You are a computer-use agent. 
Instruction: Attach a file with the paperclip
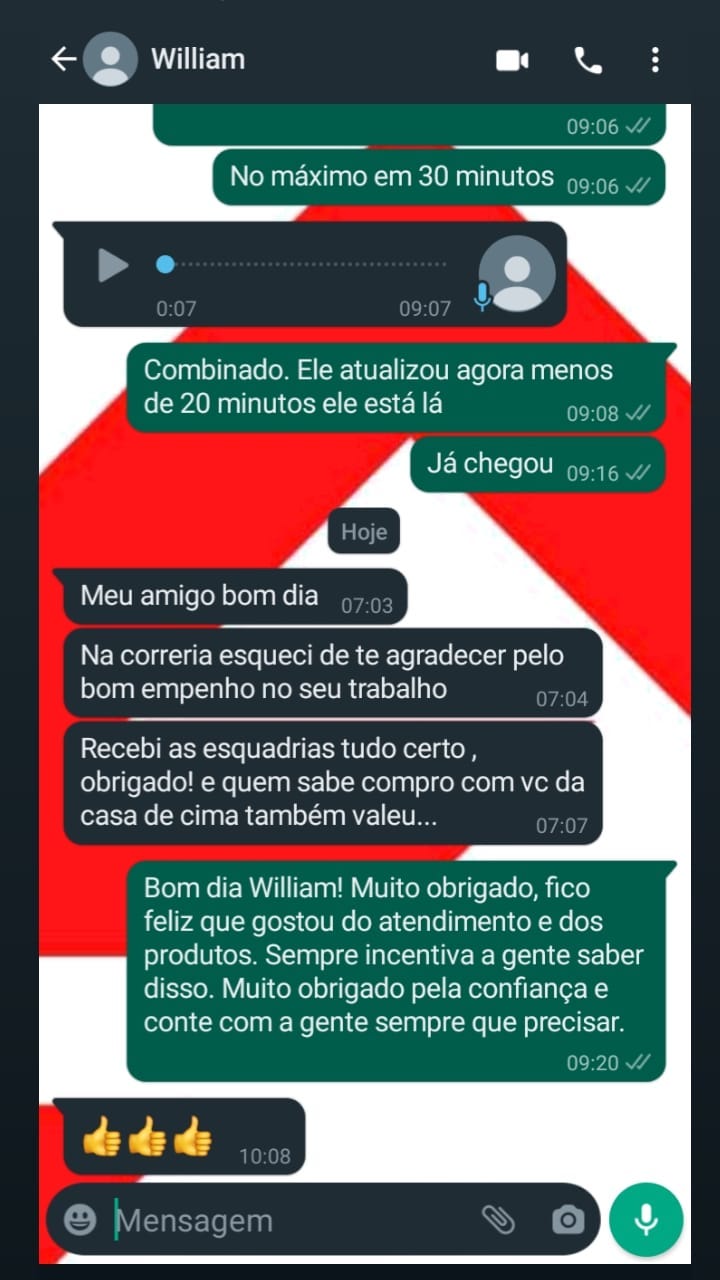point(498,1219)
